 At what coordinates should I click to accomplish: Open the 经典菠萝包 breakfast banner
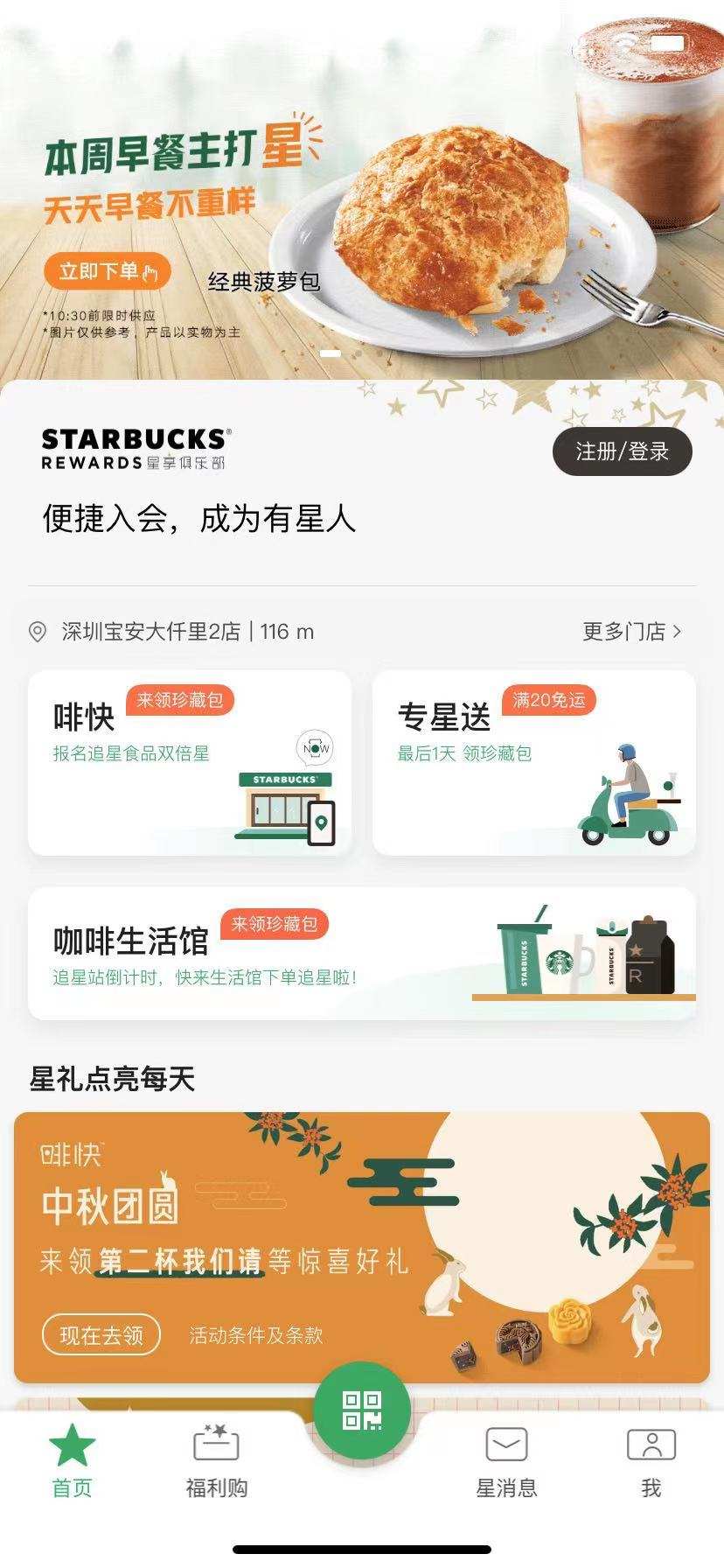(x=362, y=189)
